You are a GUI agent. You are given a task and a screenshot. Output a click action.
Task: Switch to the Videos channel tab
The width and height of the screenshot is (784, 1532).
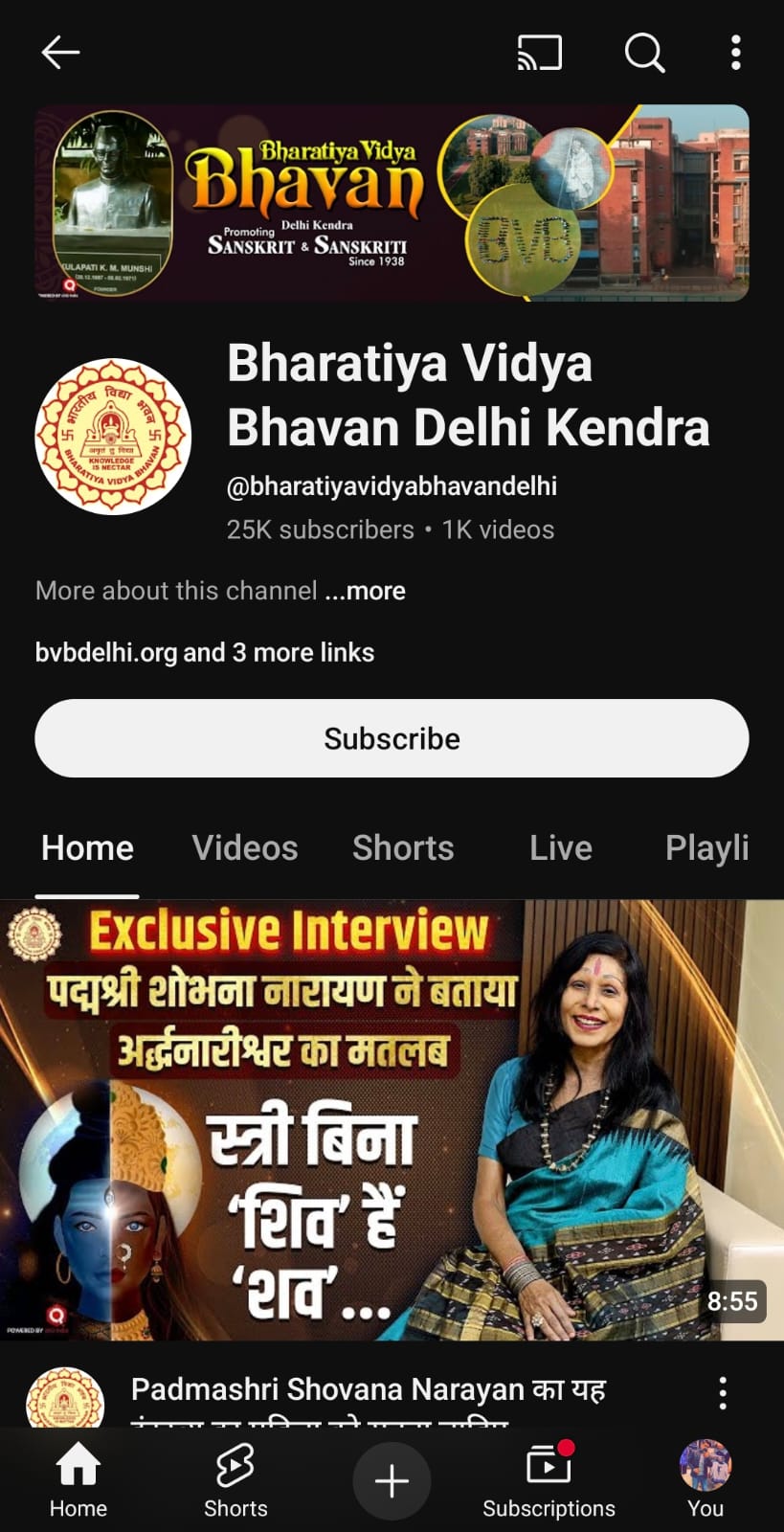(245, 848)
